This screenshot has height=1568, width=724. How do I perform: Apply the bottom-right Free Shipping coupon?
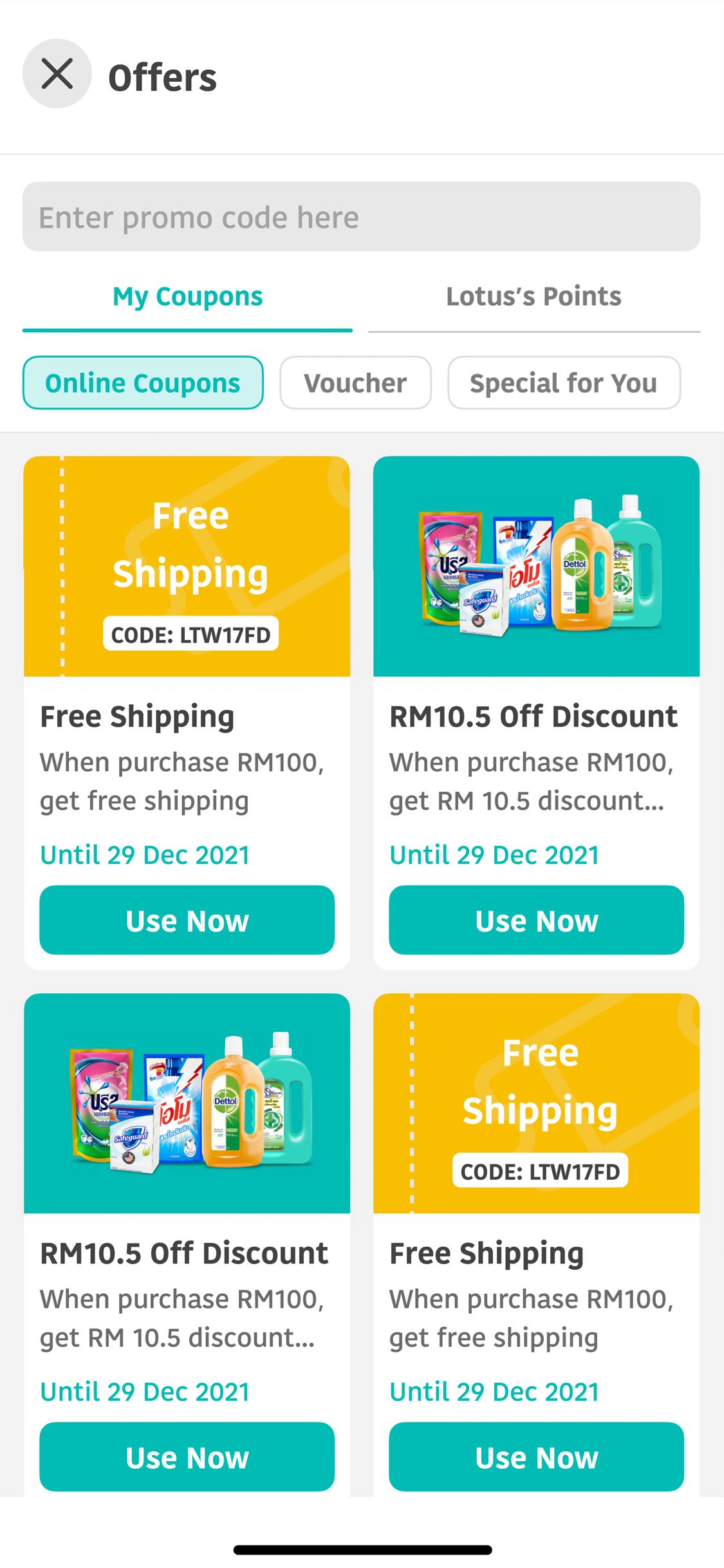tap(536, 1457)
